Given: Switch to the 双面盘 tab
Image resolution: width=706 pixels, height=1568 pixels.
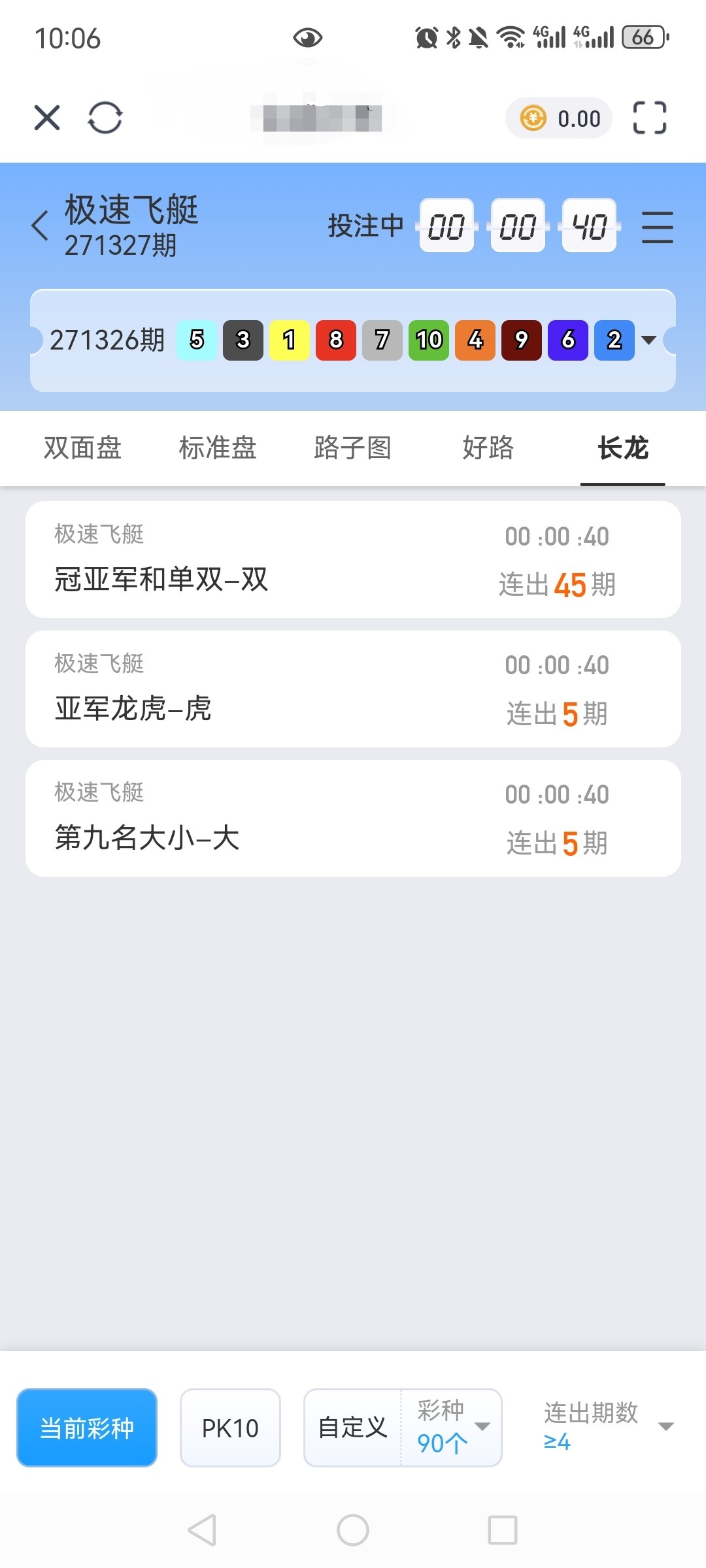Looking at the screenshot, I should click(83, 448).
